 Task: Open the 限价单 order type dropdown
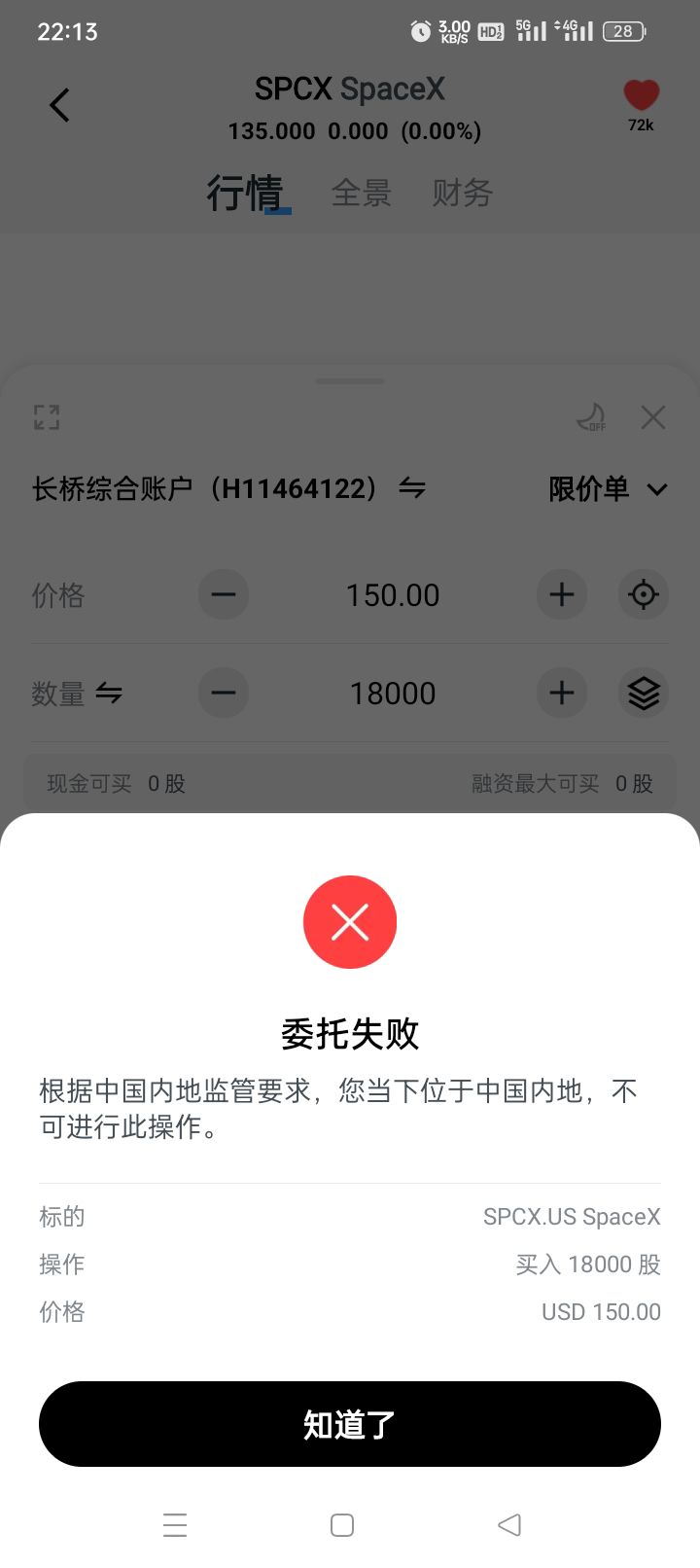click(x=608, y=488)
